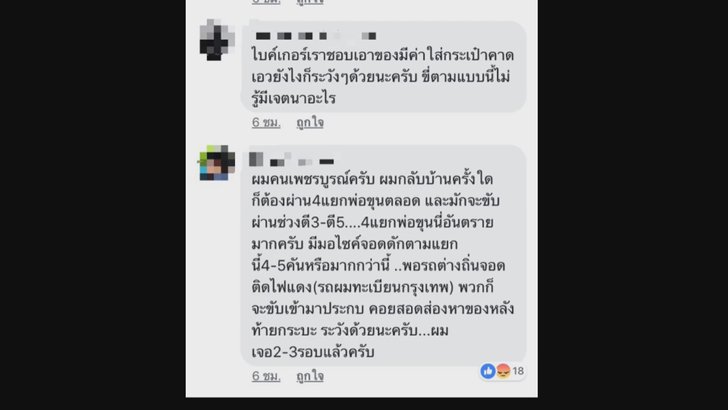The height and width of the screenshot is (410, 728).
Task: Like the comment starting with ผมคนเพชรบูรณ์ครับ
Action: 309,376
